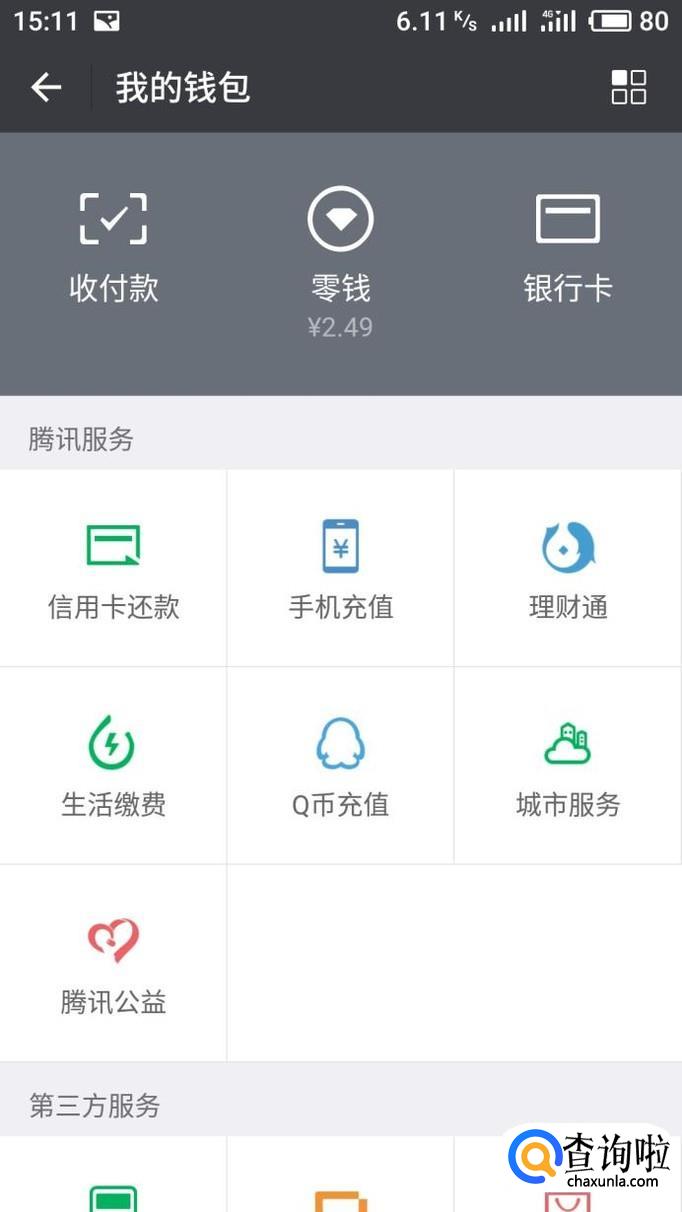The image size is (682, 1212).
Task: Open 城市服务 city services
Action: click(567, 765)
